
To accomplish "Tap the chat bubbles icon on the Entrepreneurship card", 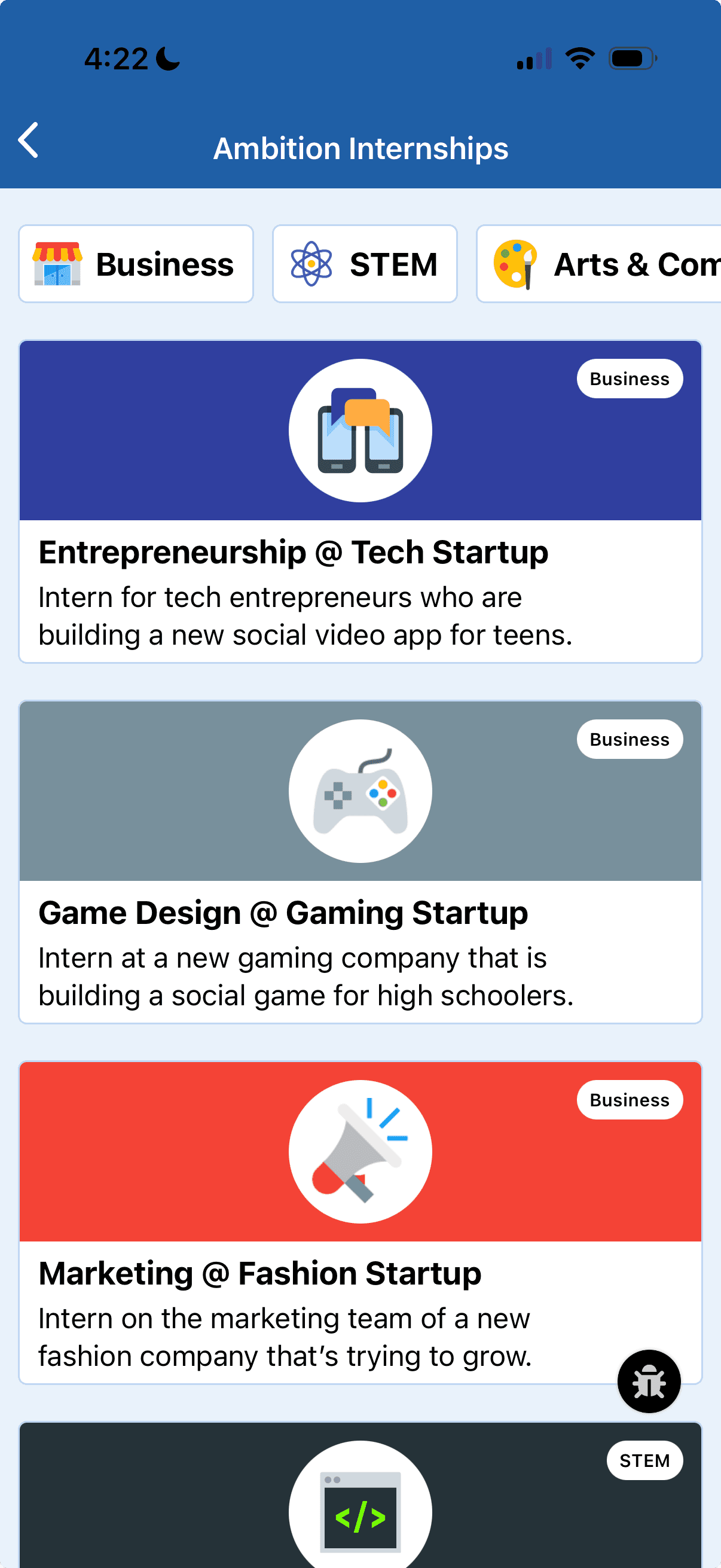I will pyautogui.click(x=360, y=429).
